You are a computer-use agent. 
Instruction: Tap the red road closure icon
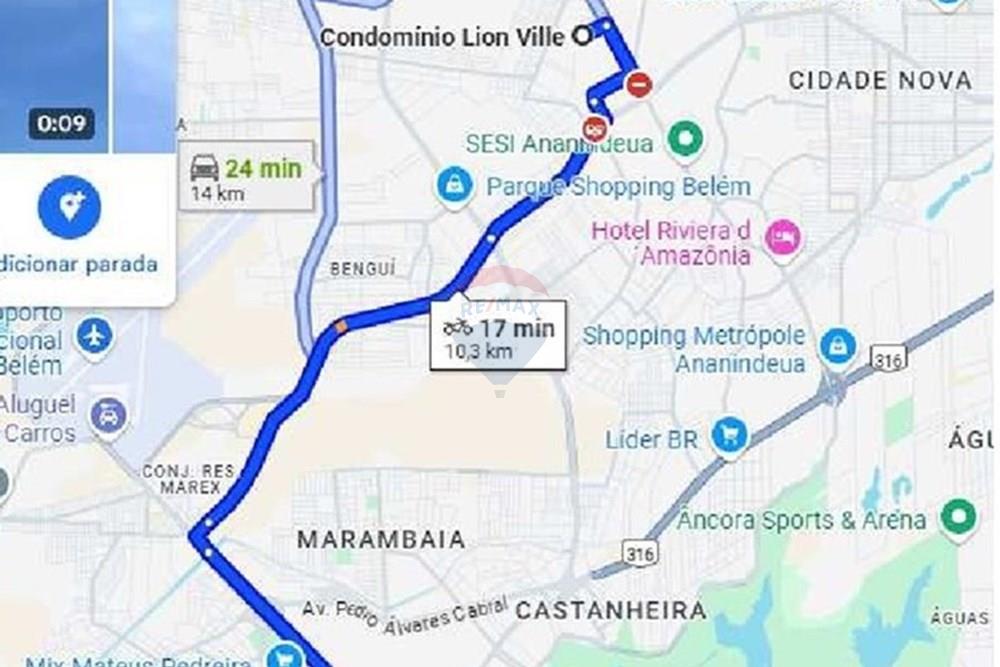(x=639, y=85)
